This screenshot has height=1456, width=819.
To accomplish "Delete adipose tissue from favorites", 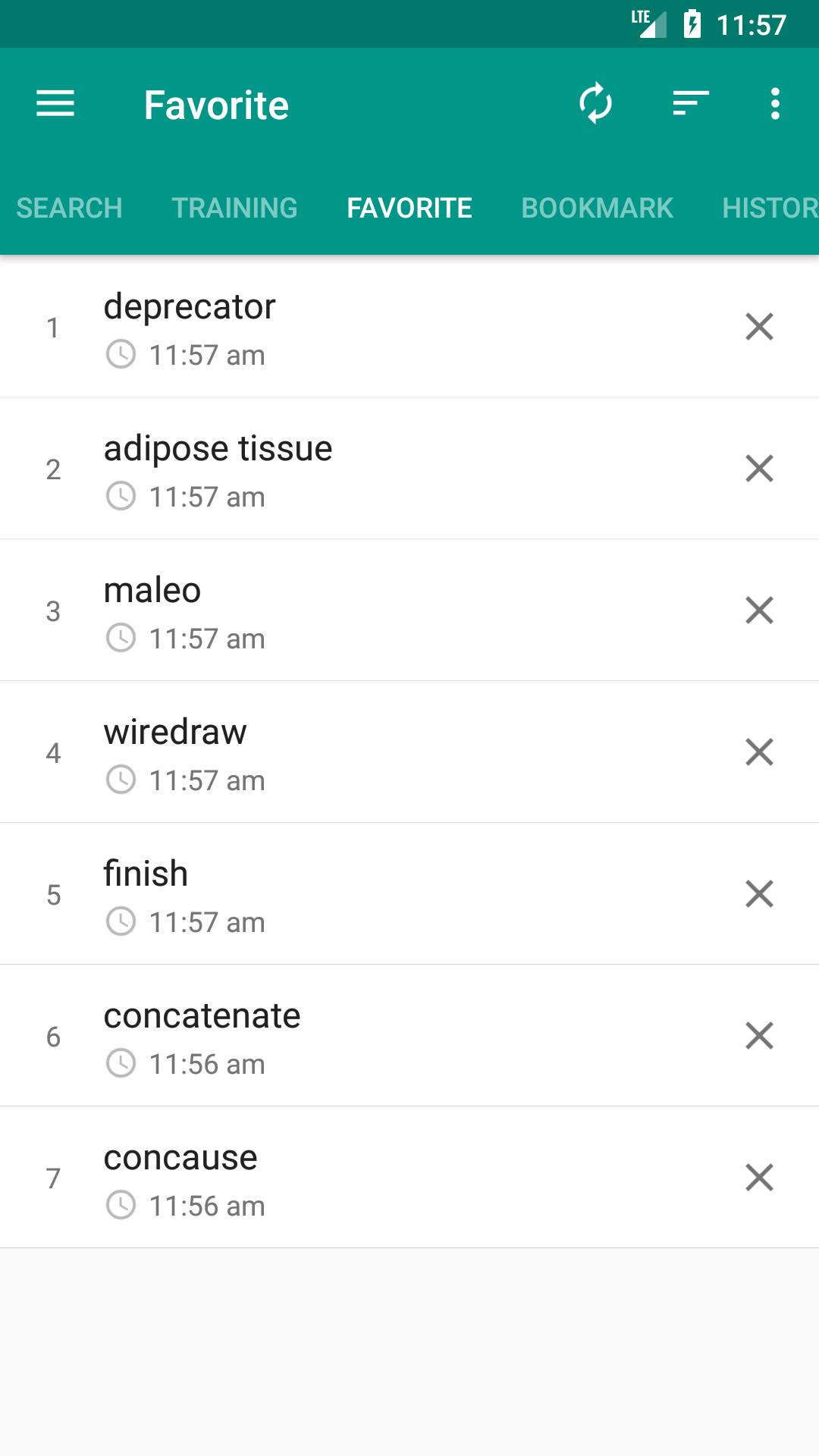I will pos(759,469).
